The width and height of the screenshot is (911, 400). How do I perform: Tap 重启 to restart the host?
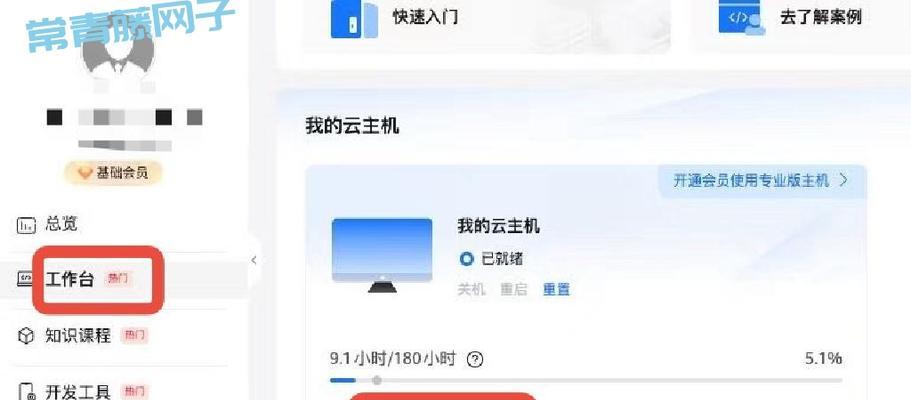[514, 289]
